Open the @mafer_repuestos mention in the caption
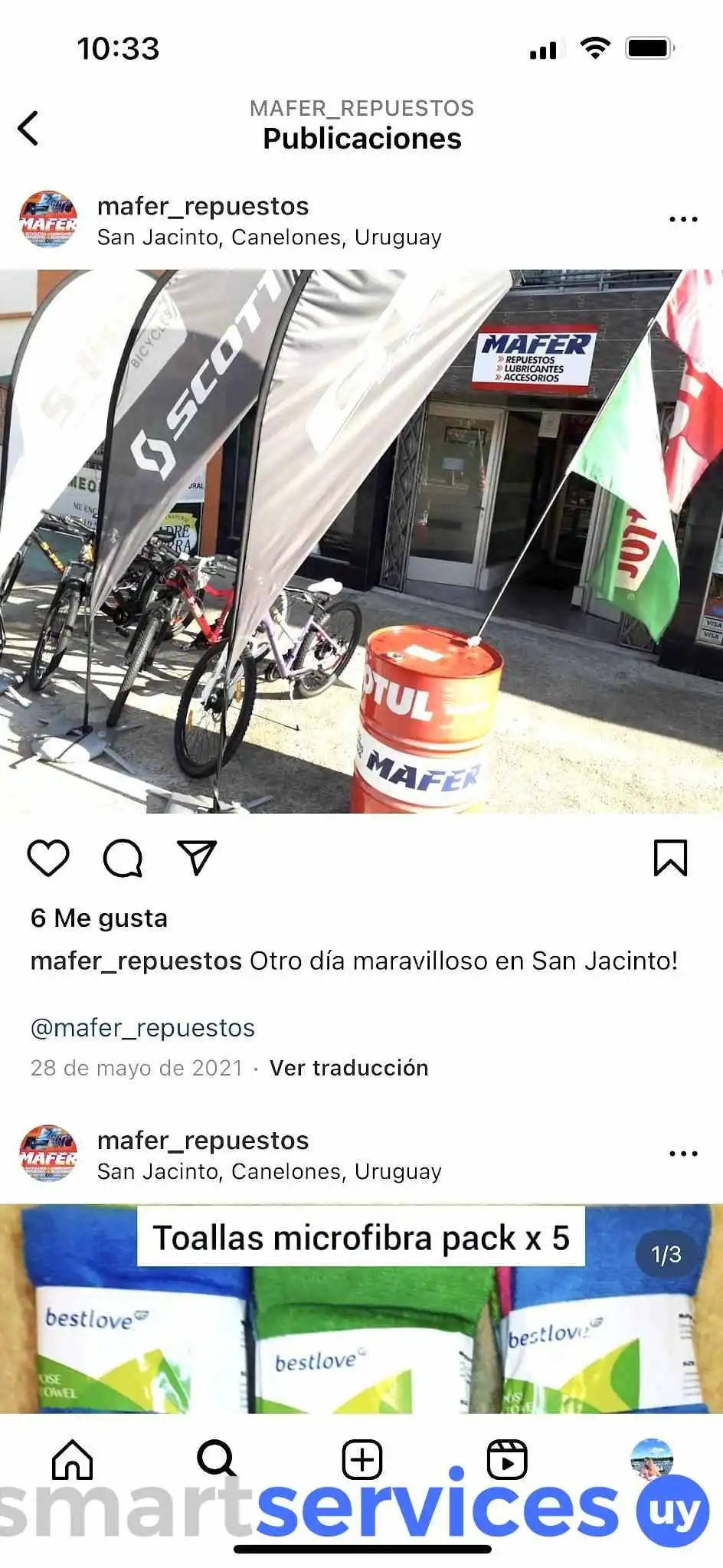 [142, 1028]
